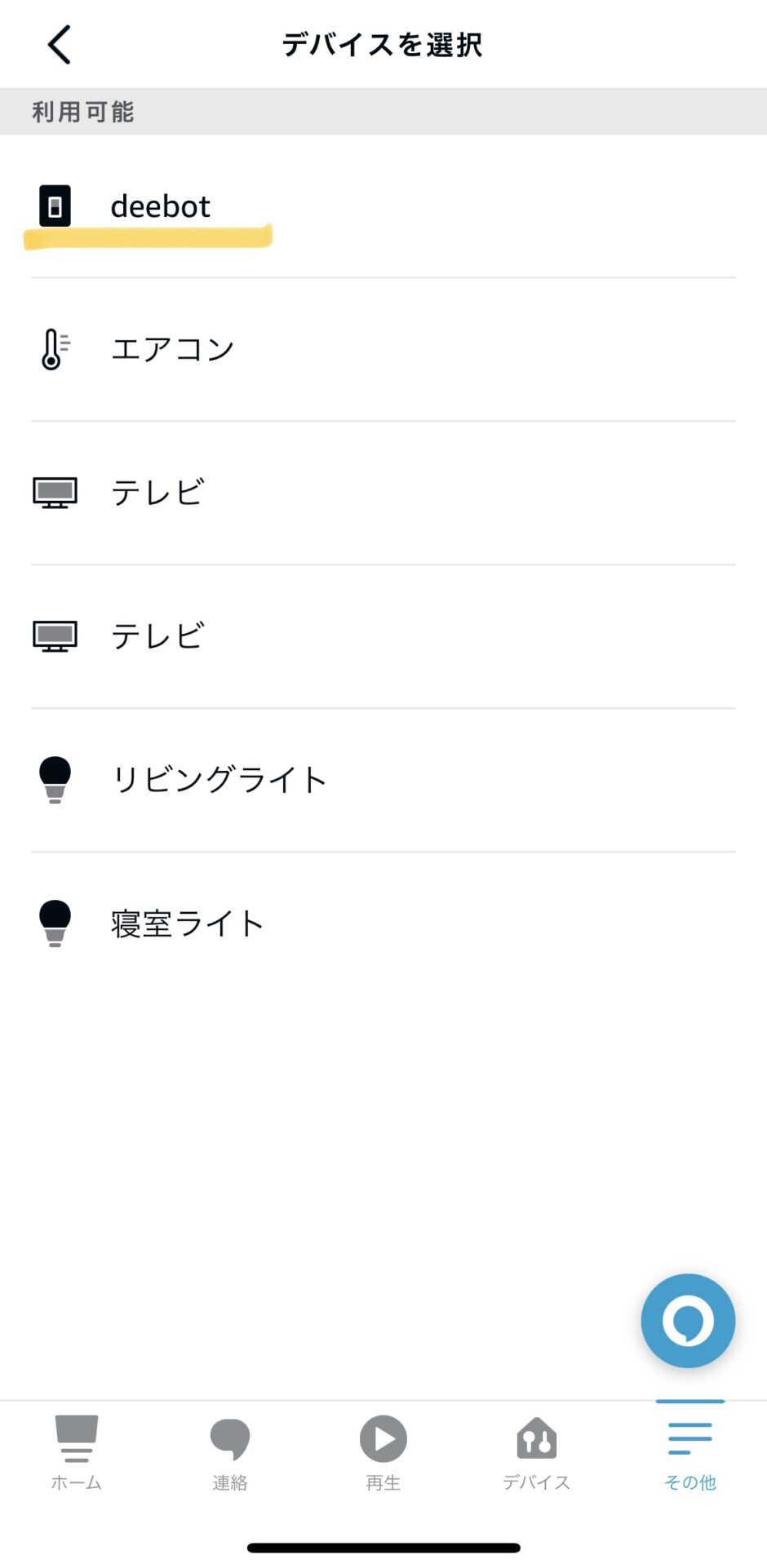
Task: Open the デバイス tab
Action: click(x=536, y=1452)
